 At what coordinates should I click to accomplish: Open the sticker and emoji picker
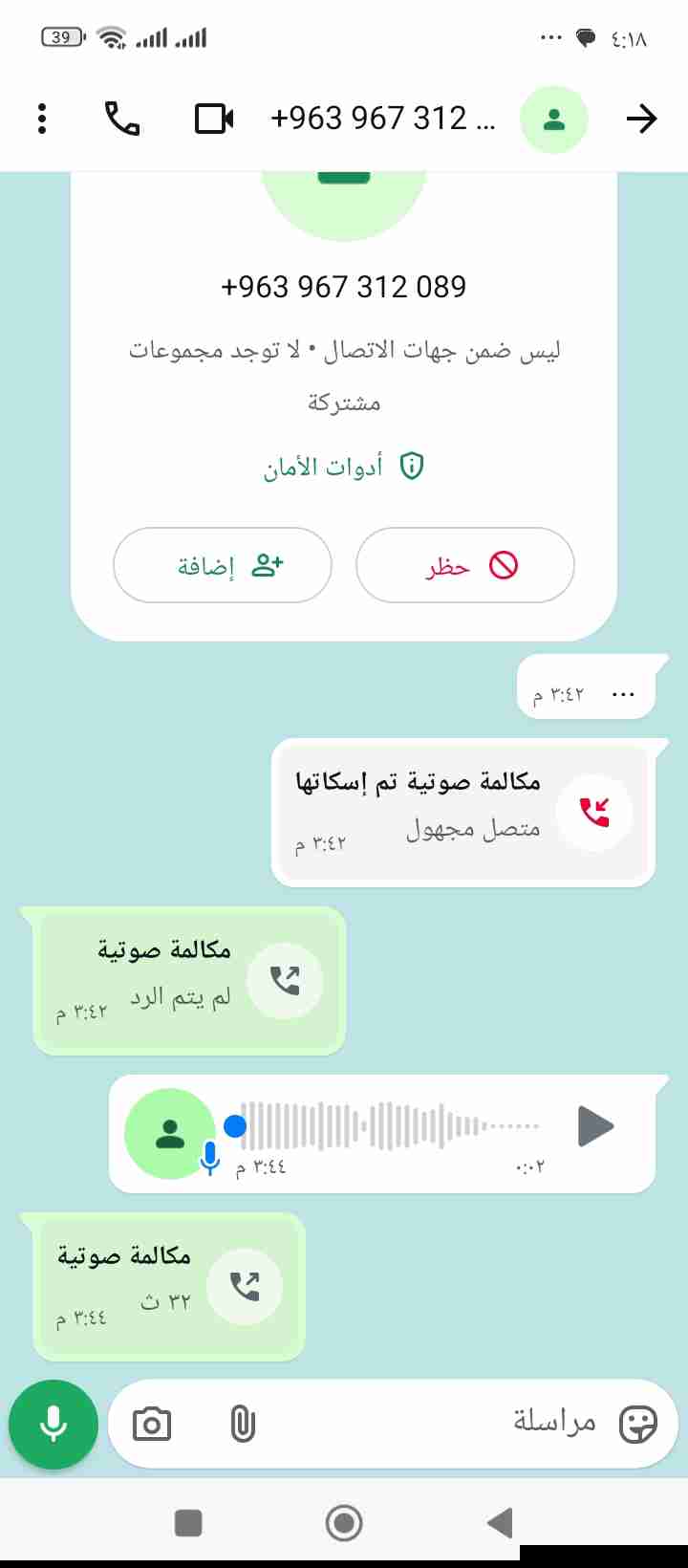(x=637, y=1425)
